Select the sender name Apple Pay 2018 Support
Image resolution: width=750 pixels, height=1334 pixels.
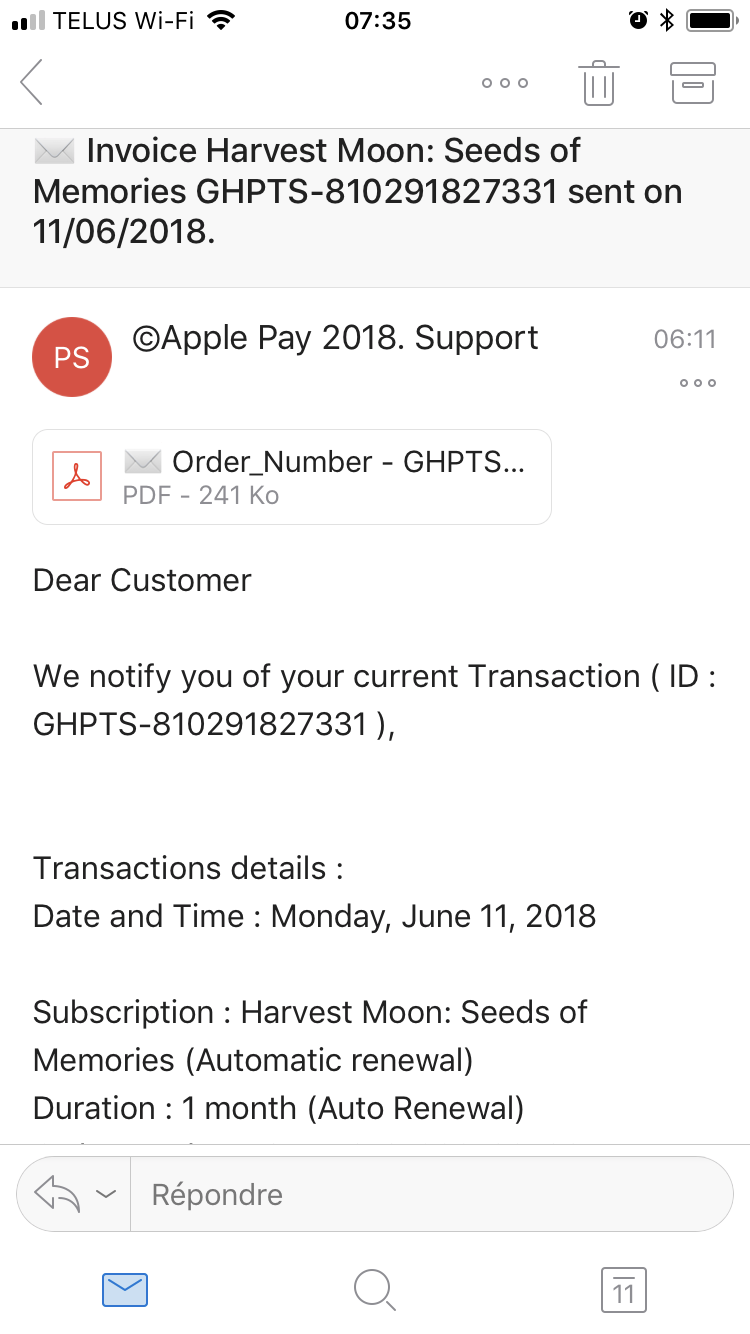point(336,338)
